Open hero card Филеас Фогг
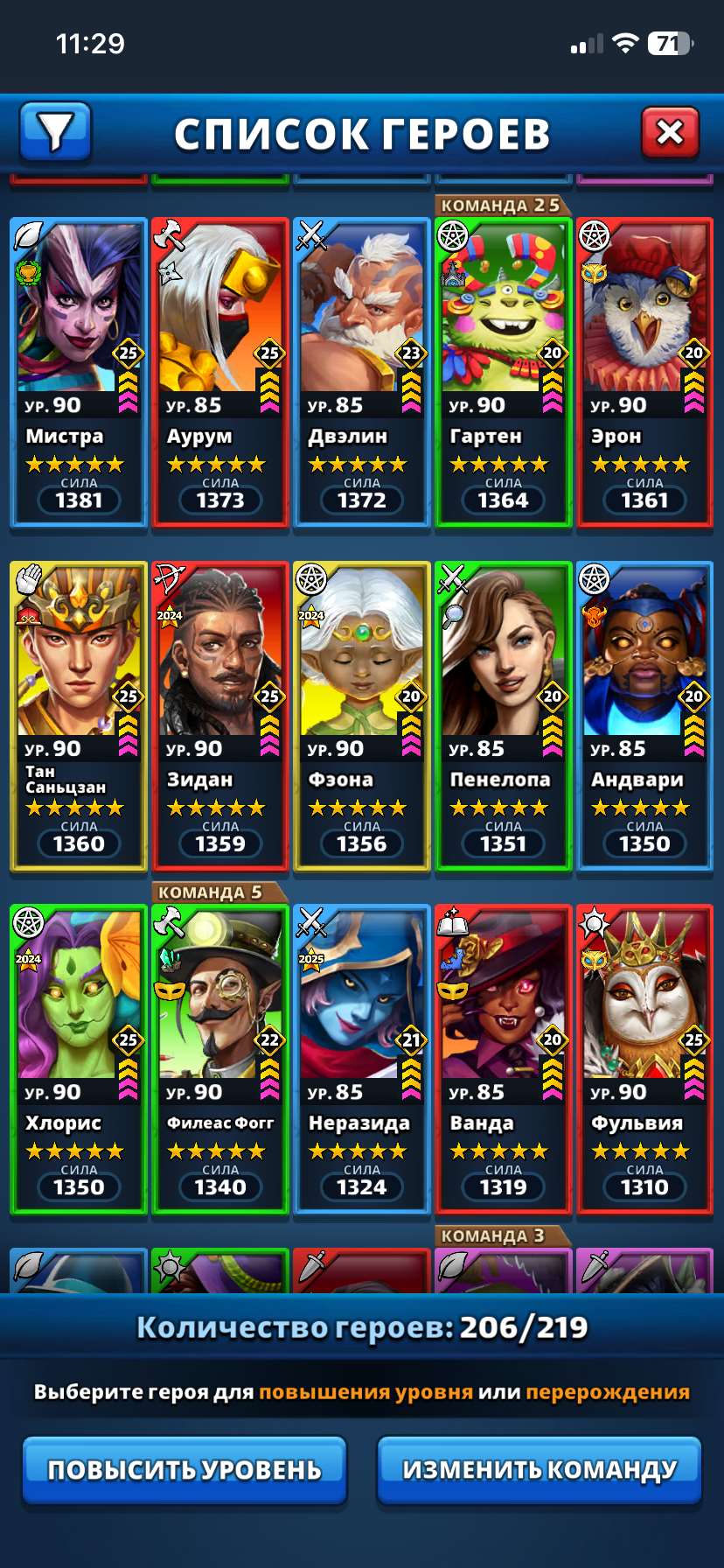Screen dimensions: 724x1568 220,1060
